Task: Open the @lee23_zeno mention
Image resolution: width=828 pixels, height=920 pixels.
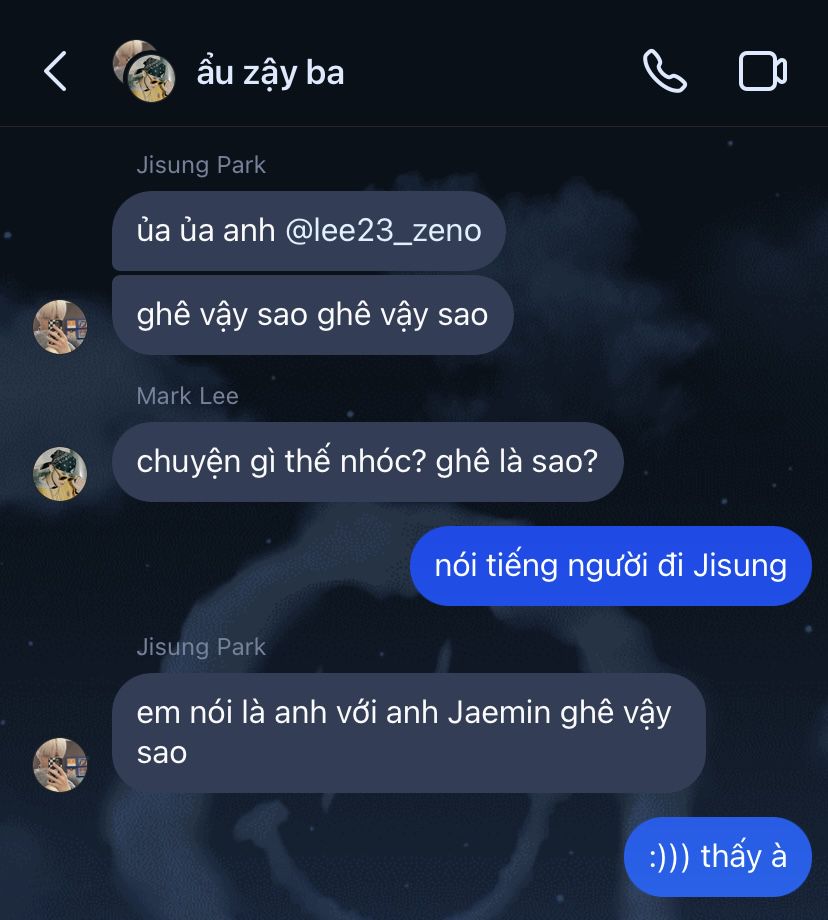Action: [x=383, y=231]
